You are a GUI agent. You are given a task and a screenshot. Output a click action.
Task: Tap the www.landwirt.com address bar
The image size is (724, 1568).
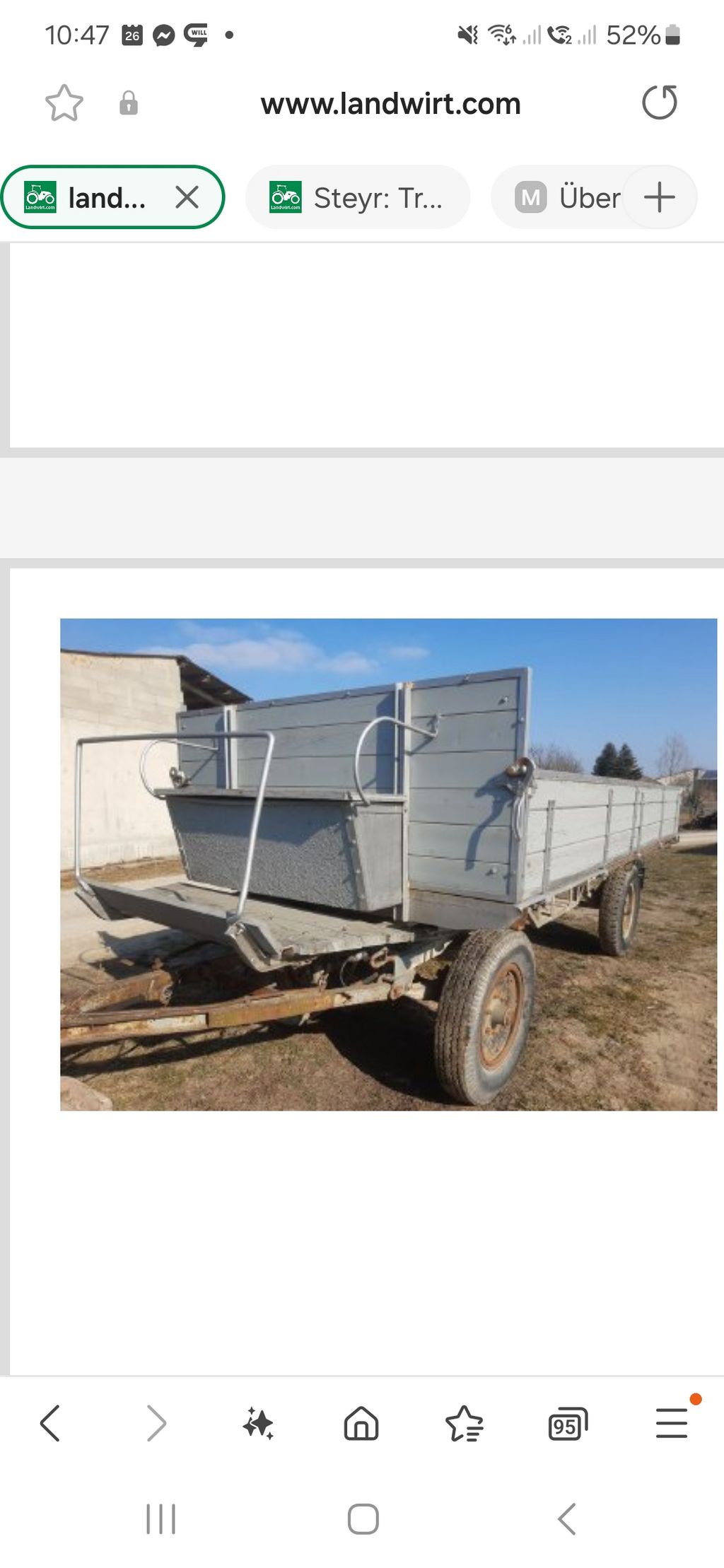click(x=390, y=104)
